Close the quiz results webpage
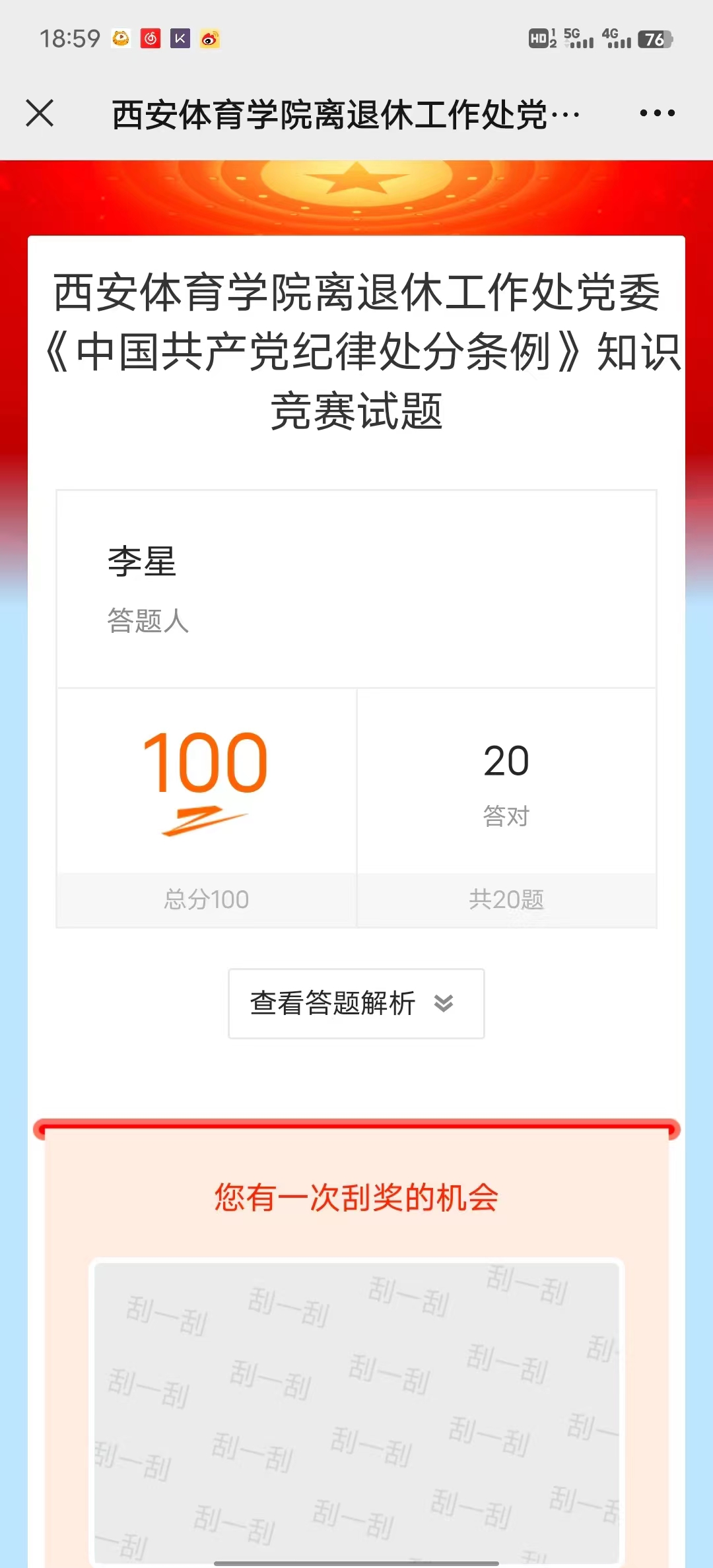This screenshot has width=713, height=1568. [x=40, y=113]
